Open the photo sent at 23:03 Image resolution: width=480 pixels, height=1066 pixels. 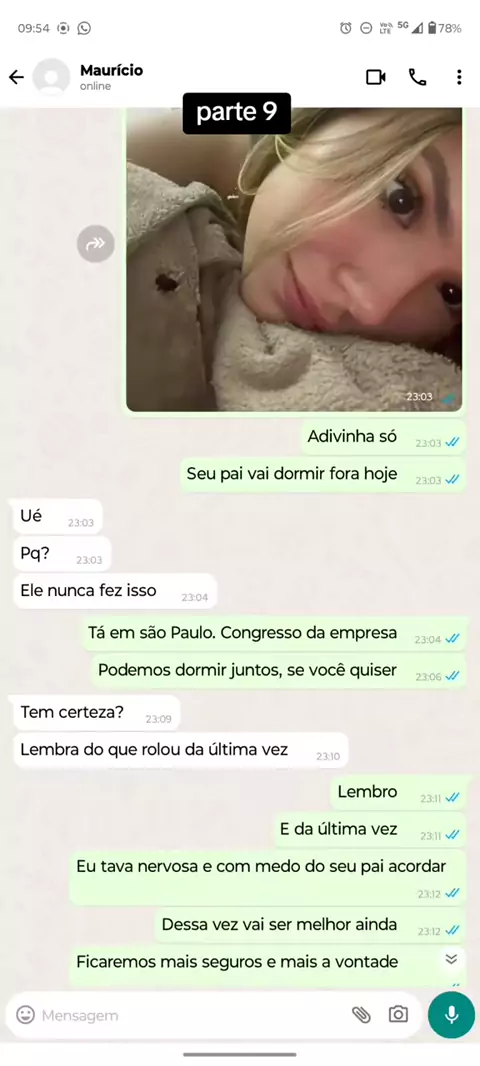point(294,259)
